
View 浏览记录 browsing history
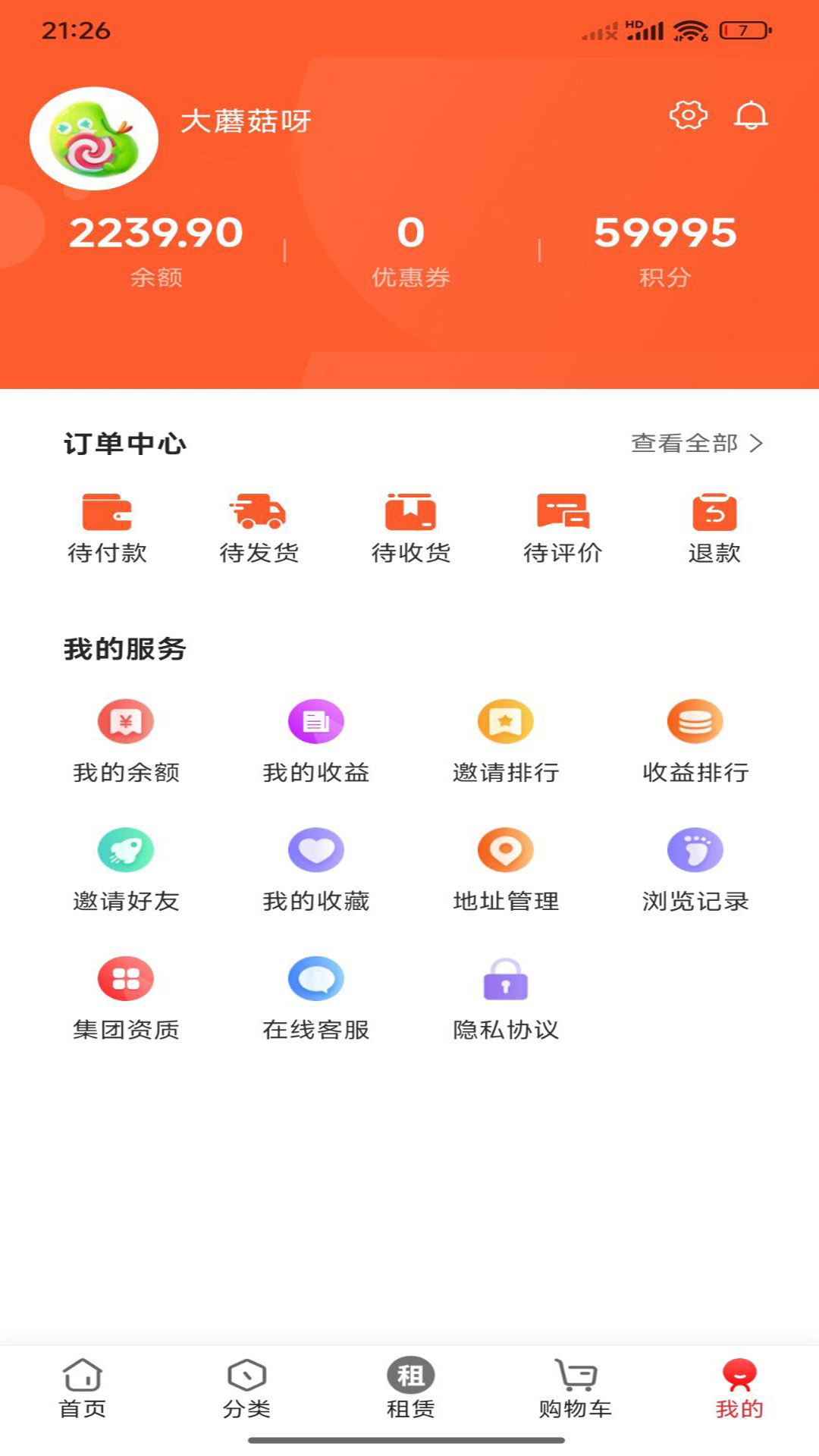pos(695,868)
